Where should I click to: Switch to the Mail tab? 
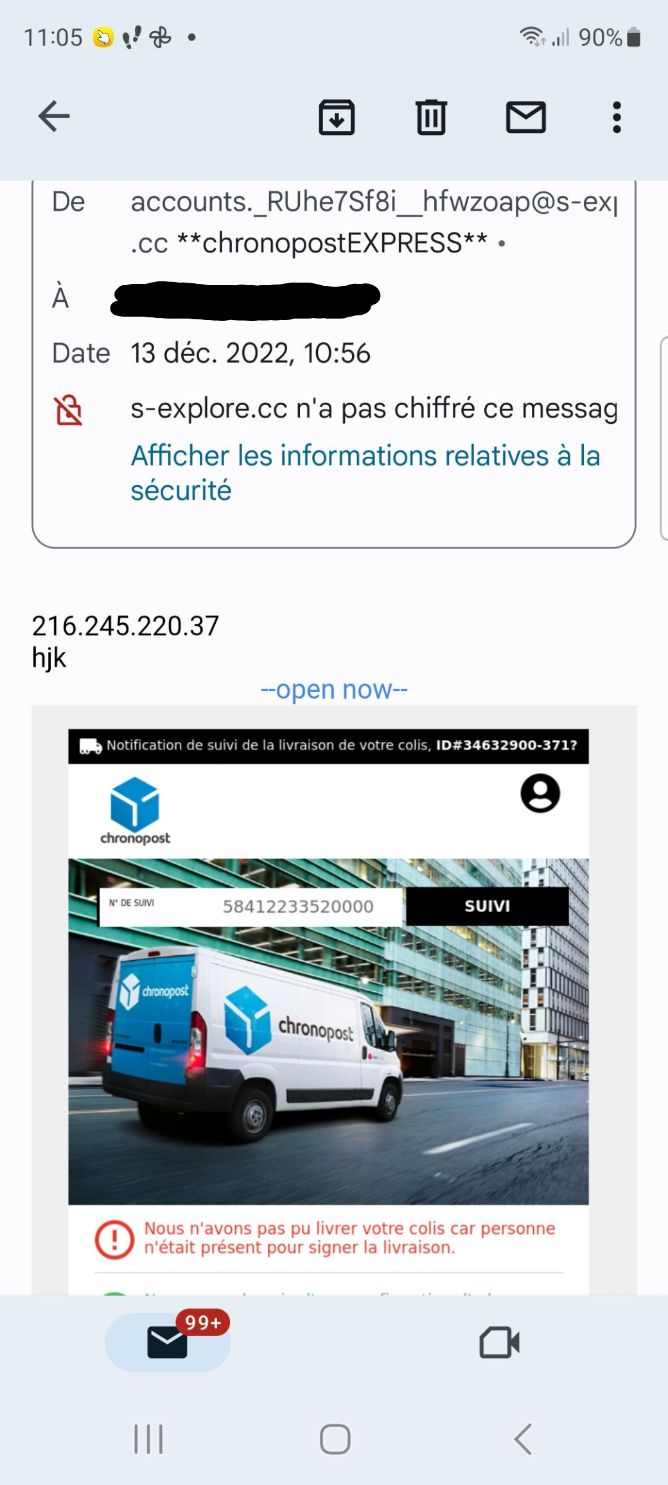168,1342
